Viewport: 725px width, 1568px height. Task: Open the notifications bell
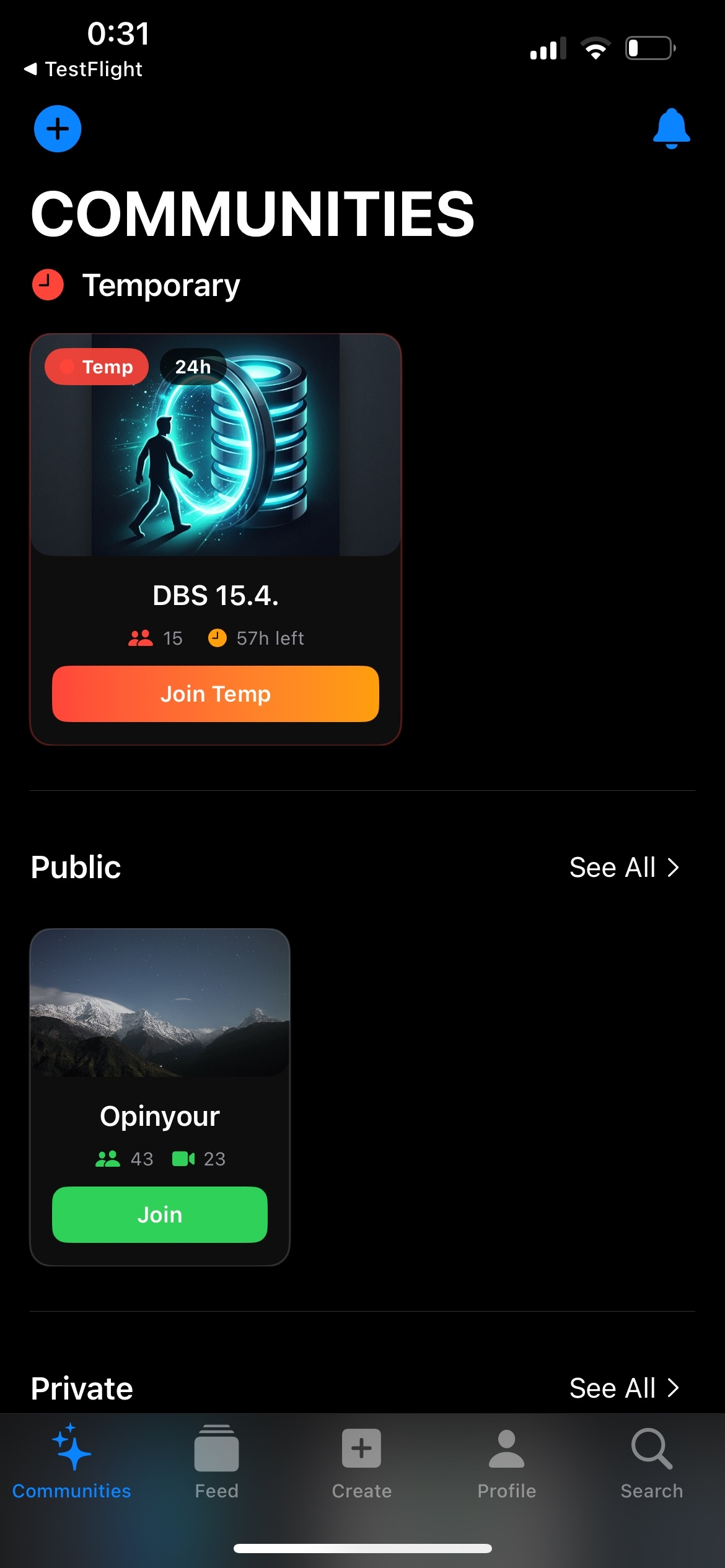[x=671, y=128]
